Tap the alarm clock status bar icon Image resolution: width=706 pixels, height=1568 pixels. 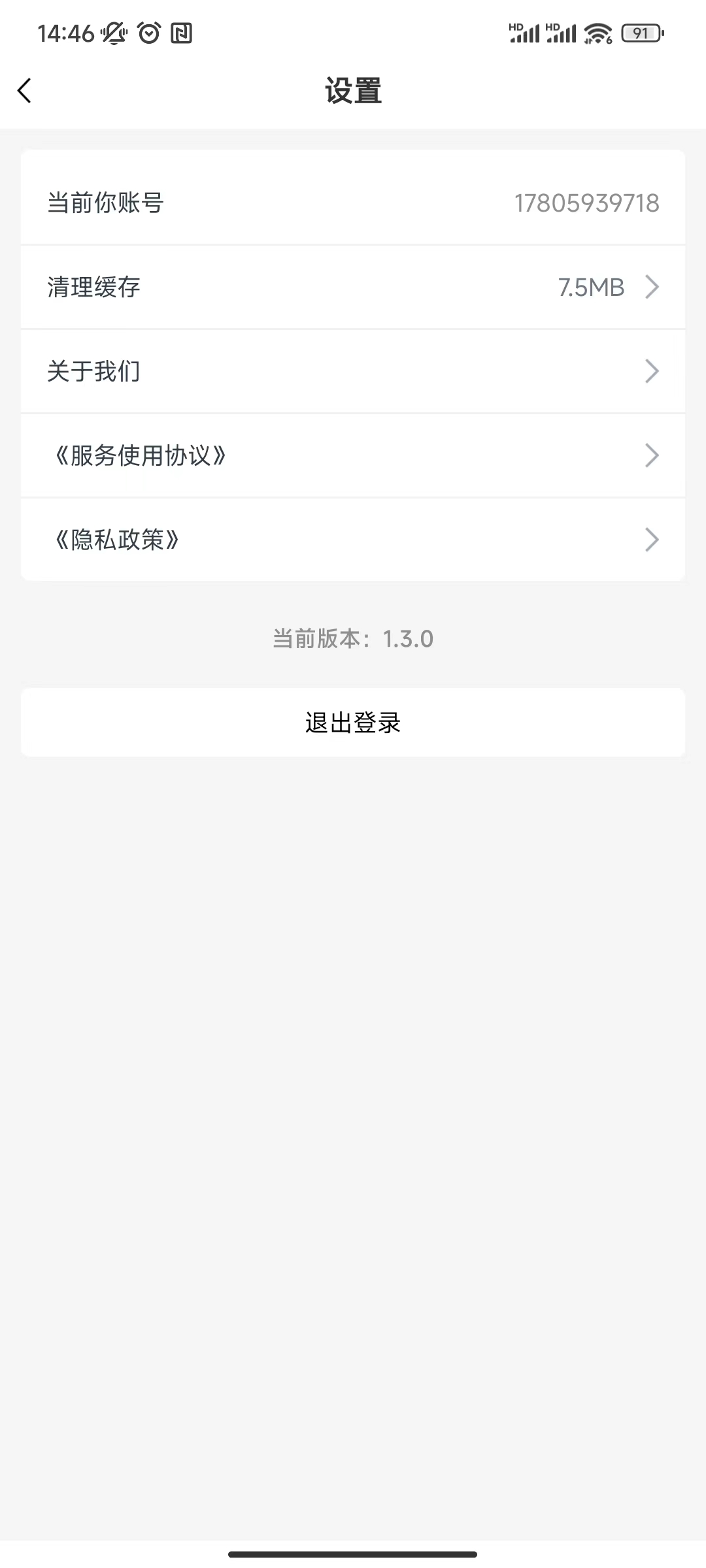point(147,33)
